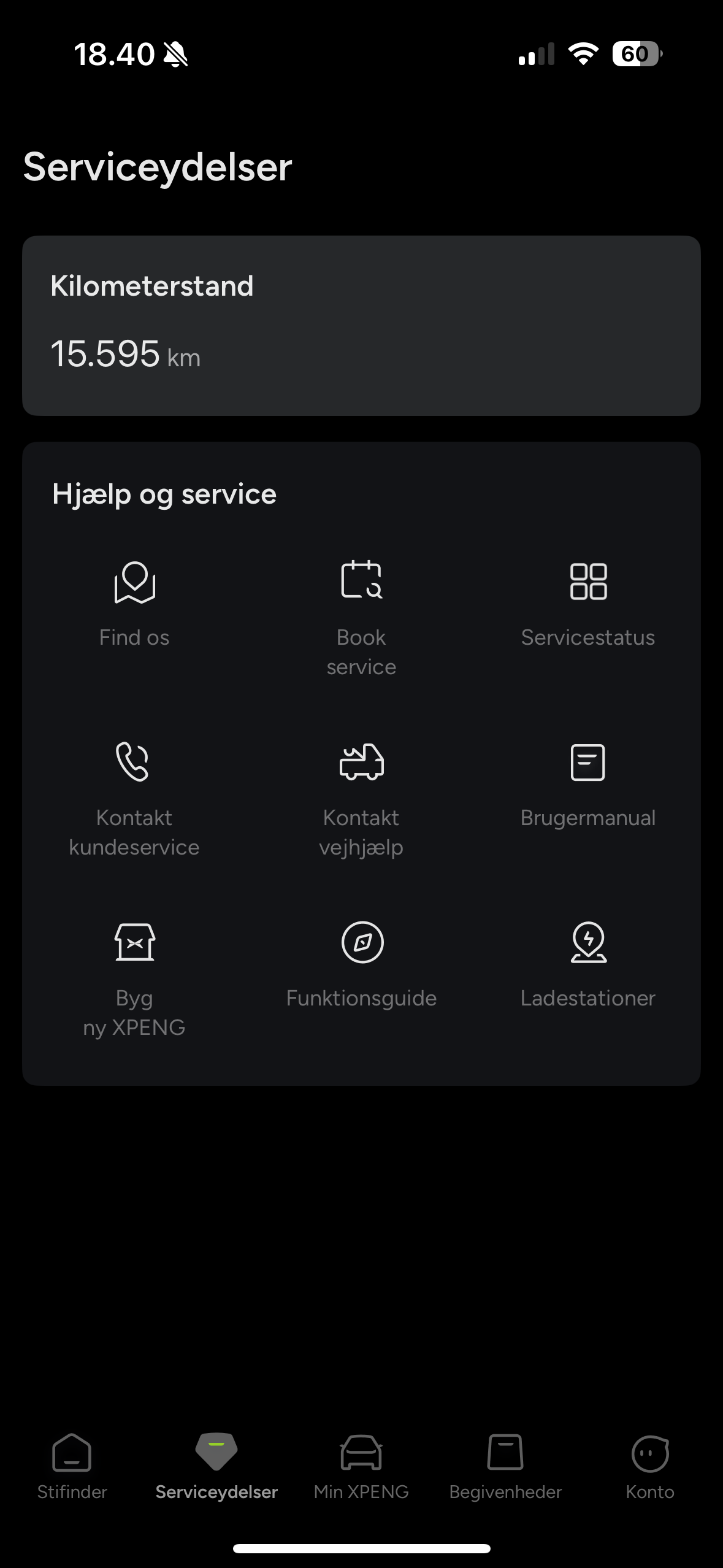The width and height of the screenshot is (723, 1568).
Task: Switch to the Begivenheder tab
Action: tap(505, 1466)
